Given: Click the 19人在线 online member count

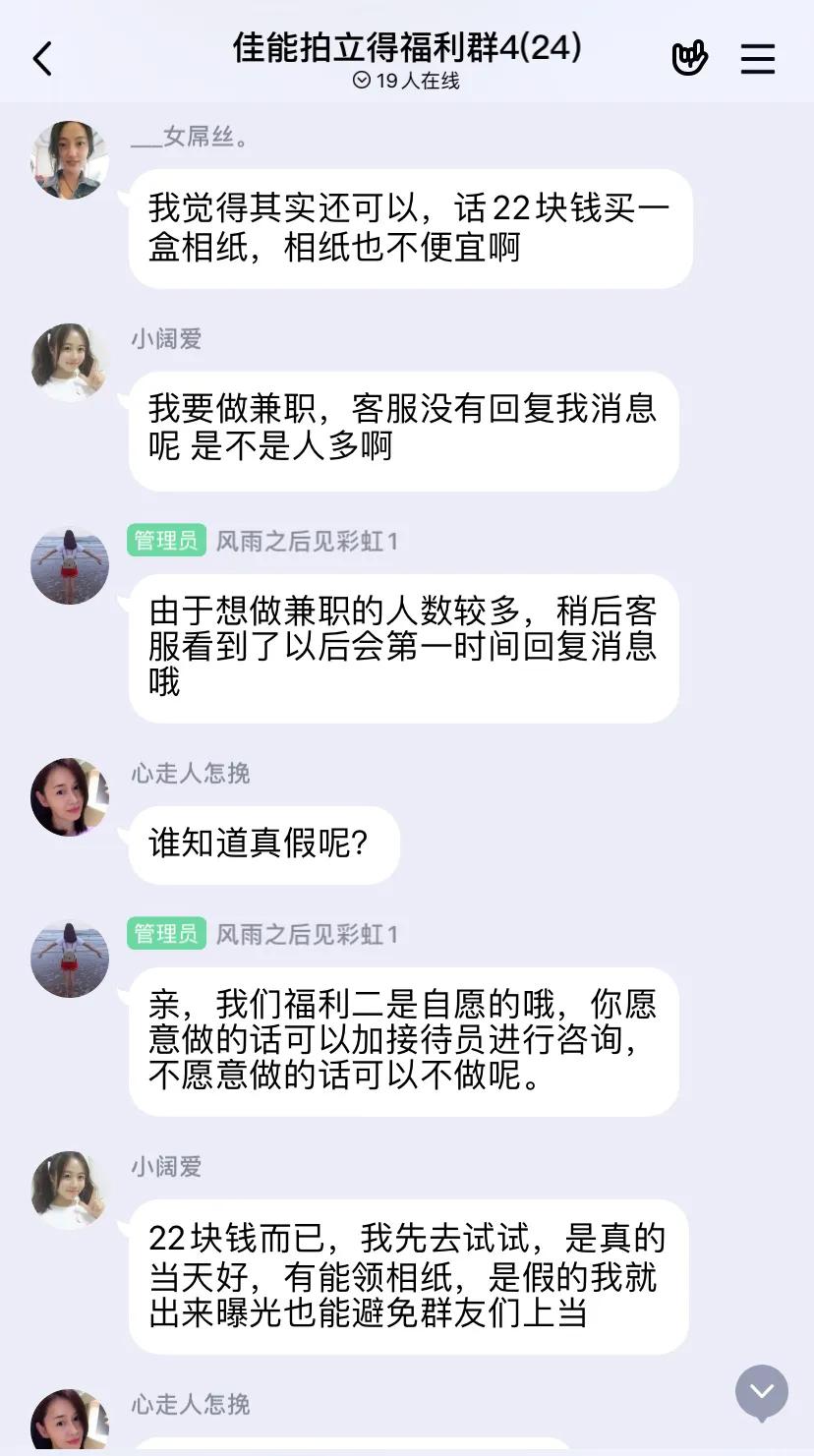Looking at the screenshot, I should (x=412, y=83).
